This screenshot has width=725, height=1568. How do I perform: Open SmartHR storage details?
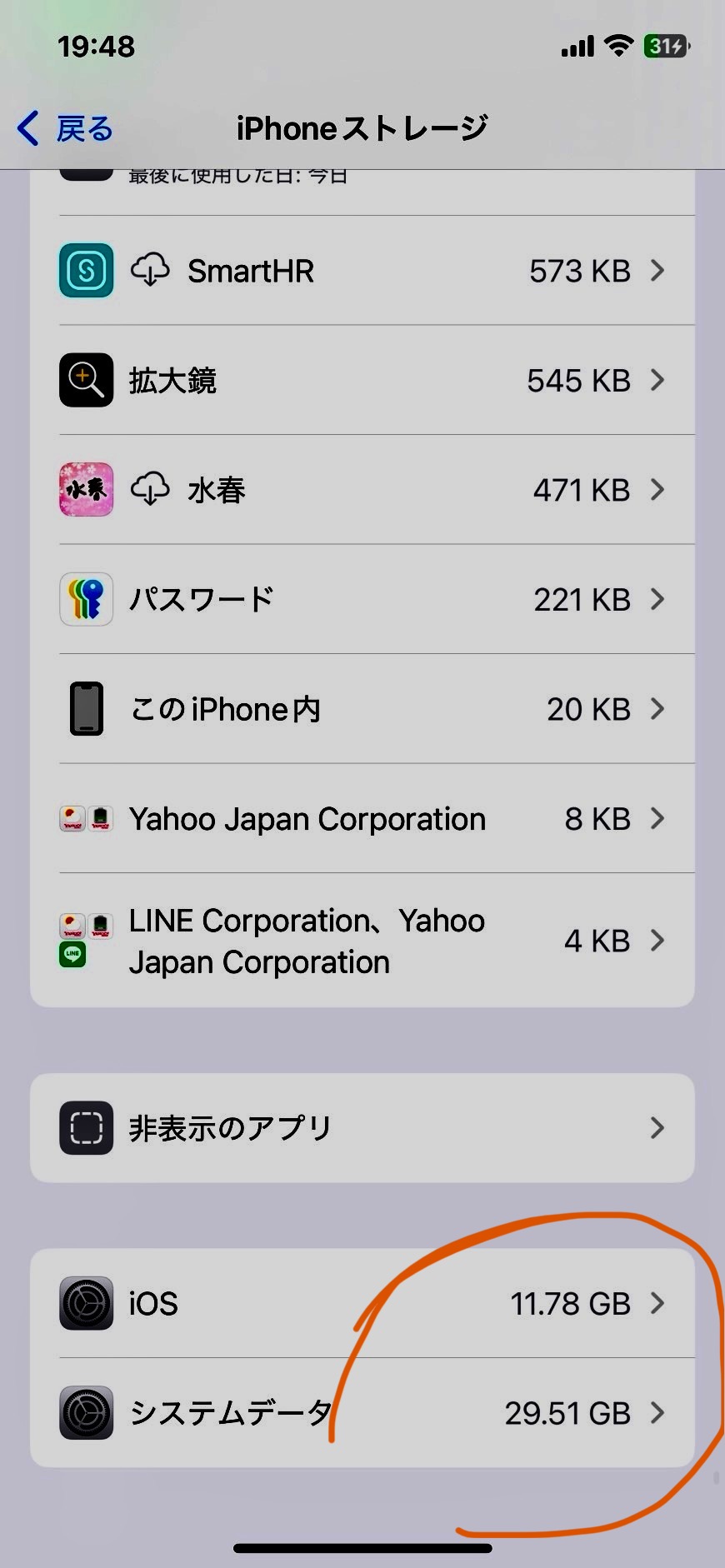coord(362,271)
